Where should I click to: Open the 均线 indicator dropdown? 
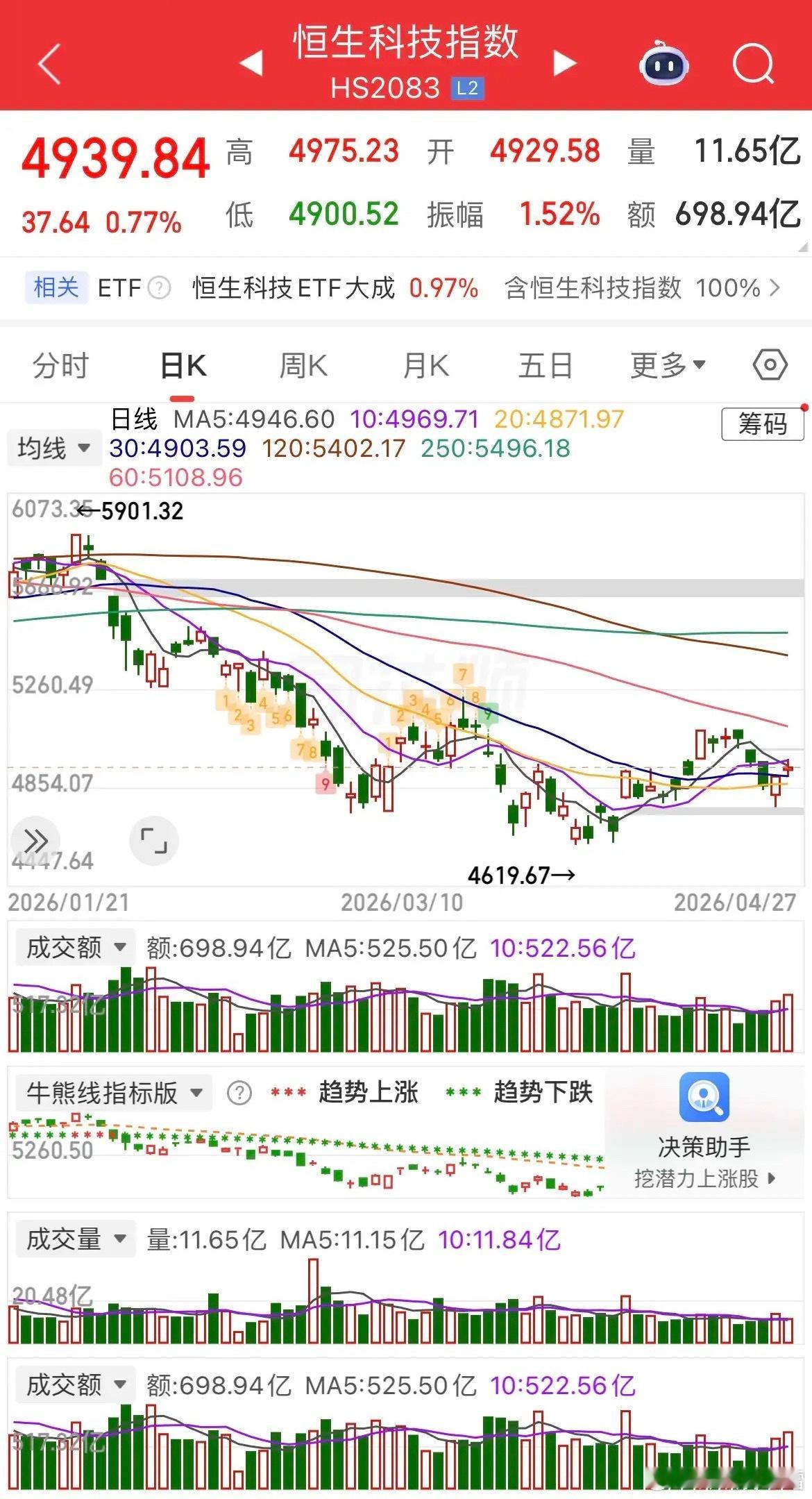[54, 448]
